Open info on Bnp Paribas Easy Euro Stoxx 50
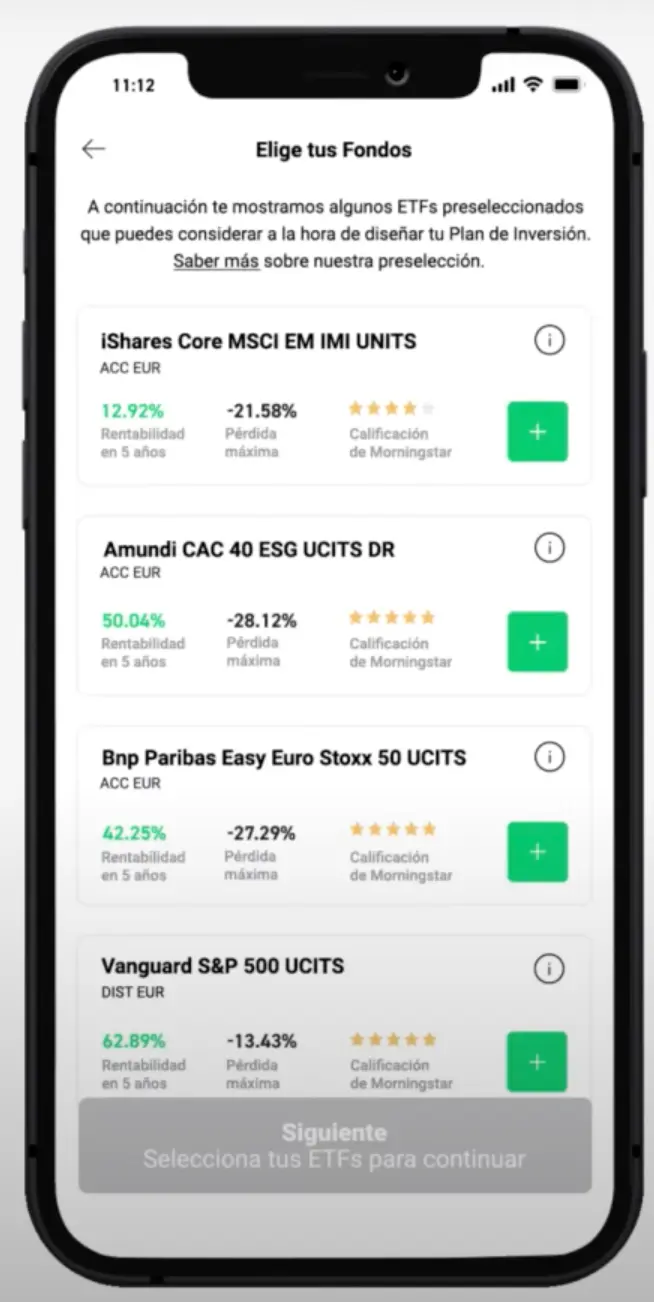Image resolution: width=654 pixels, height=1302 pixels. [x=548, y=757]
